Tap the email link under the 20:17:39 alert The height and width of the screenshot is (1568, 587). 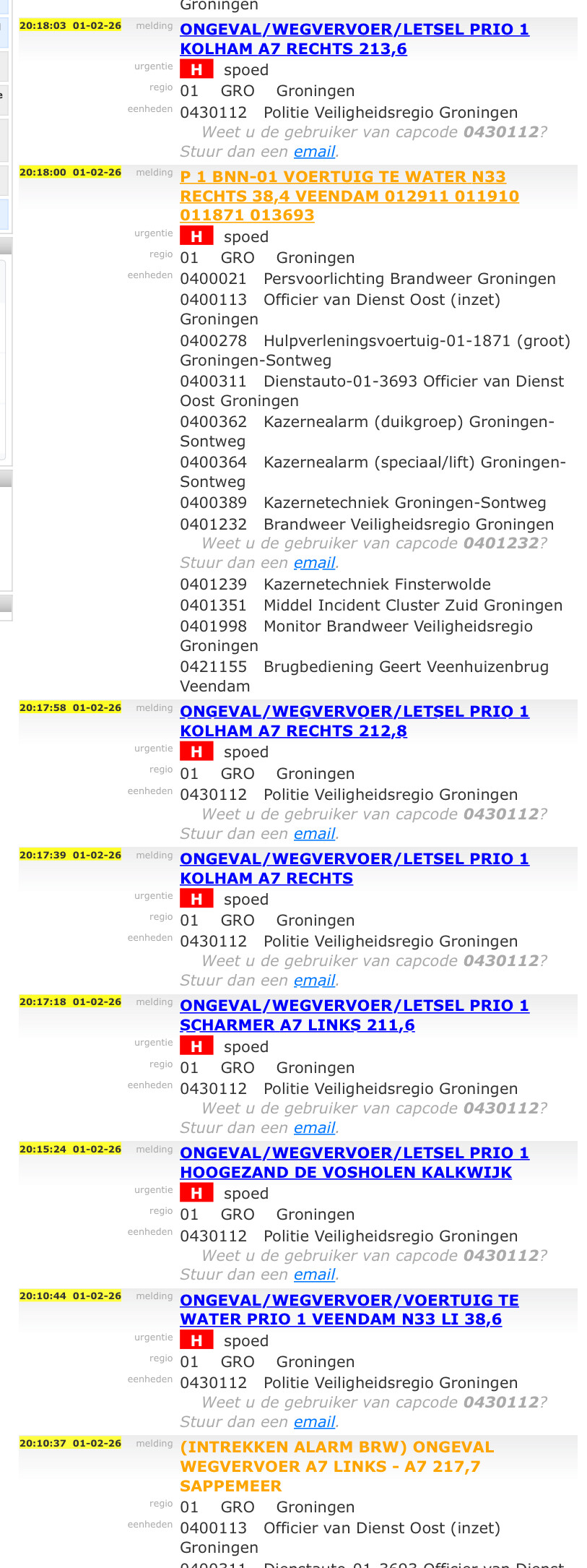(x=314, y=981)
